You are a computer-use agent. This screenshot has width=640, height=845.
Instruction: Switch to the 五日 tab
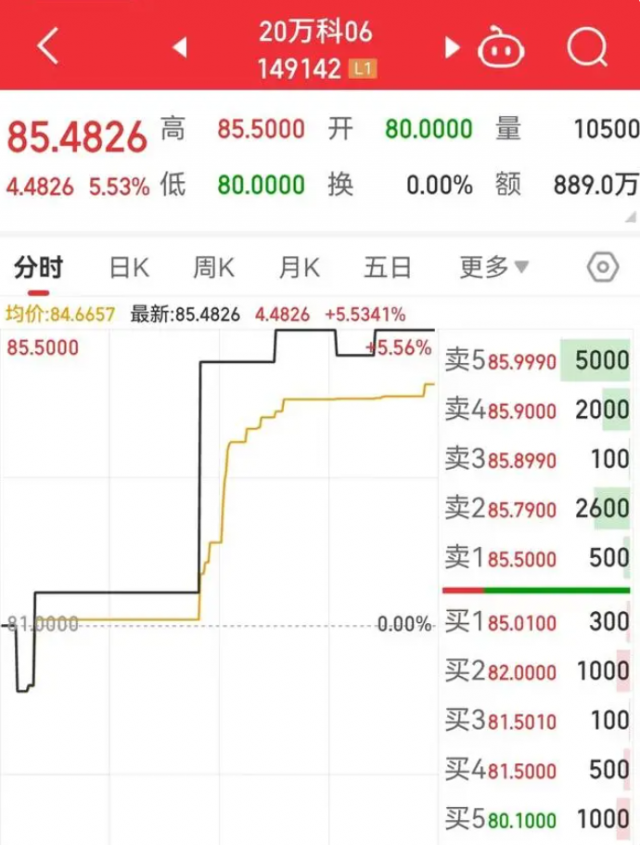pyautogui.click(x=388, y=267)
